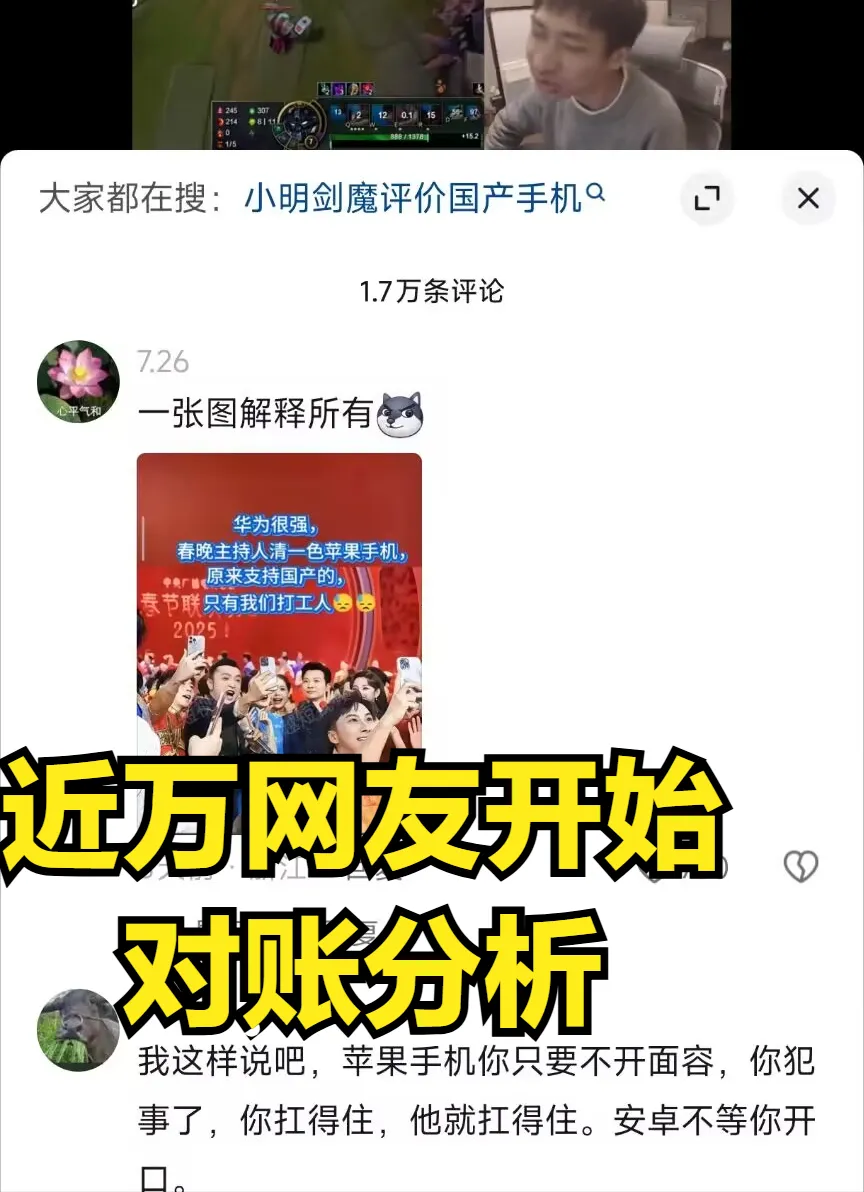Open profile of the 苹果手机 comment author
The height and width of the screenshot is (1192, 864).
(x=78, y=1030)
